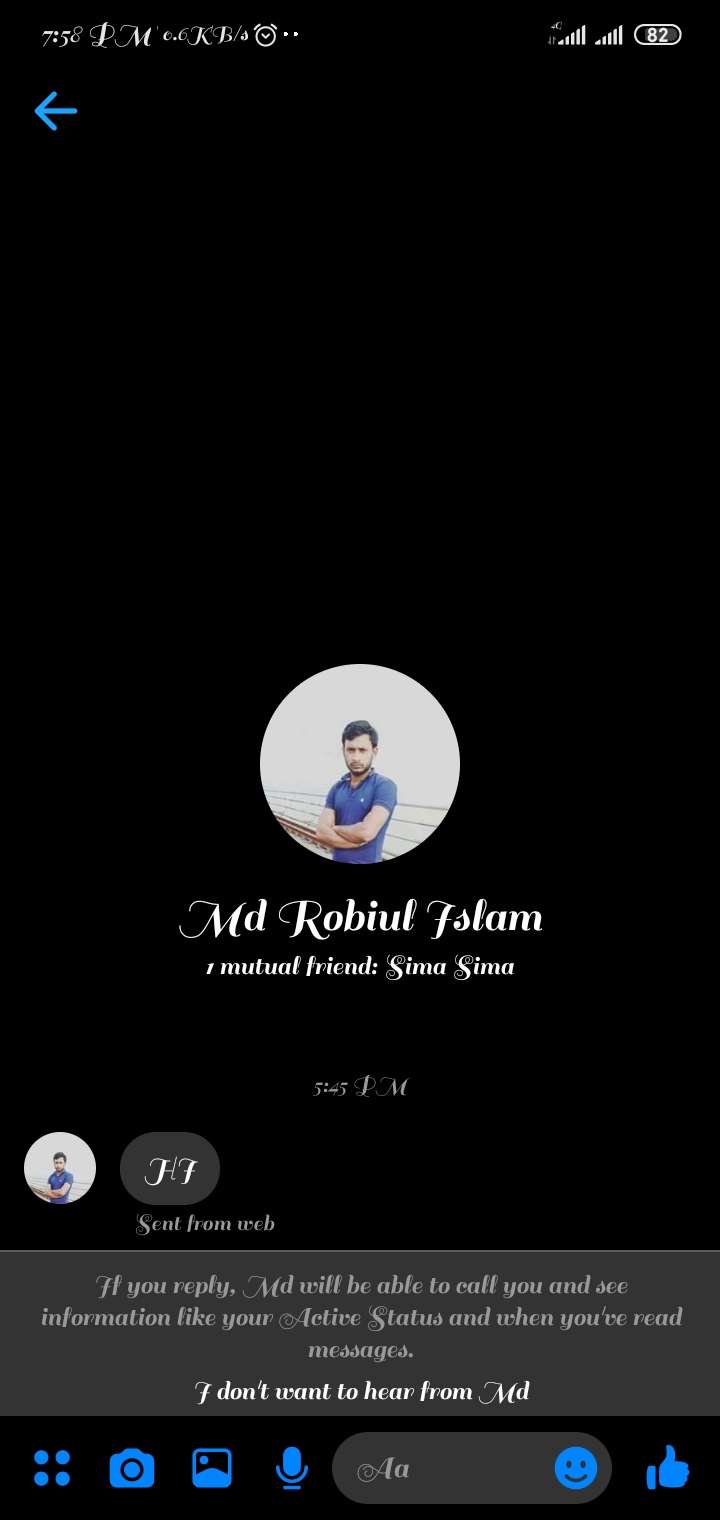The height and width of the screenshot is (1520, 720).
Task: Open the camera to take a photo
Action: [131, 1468]
